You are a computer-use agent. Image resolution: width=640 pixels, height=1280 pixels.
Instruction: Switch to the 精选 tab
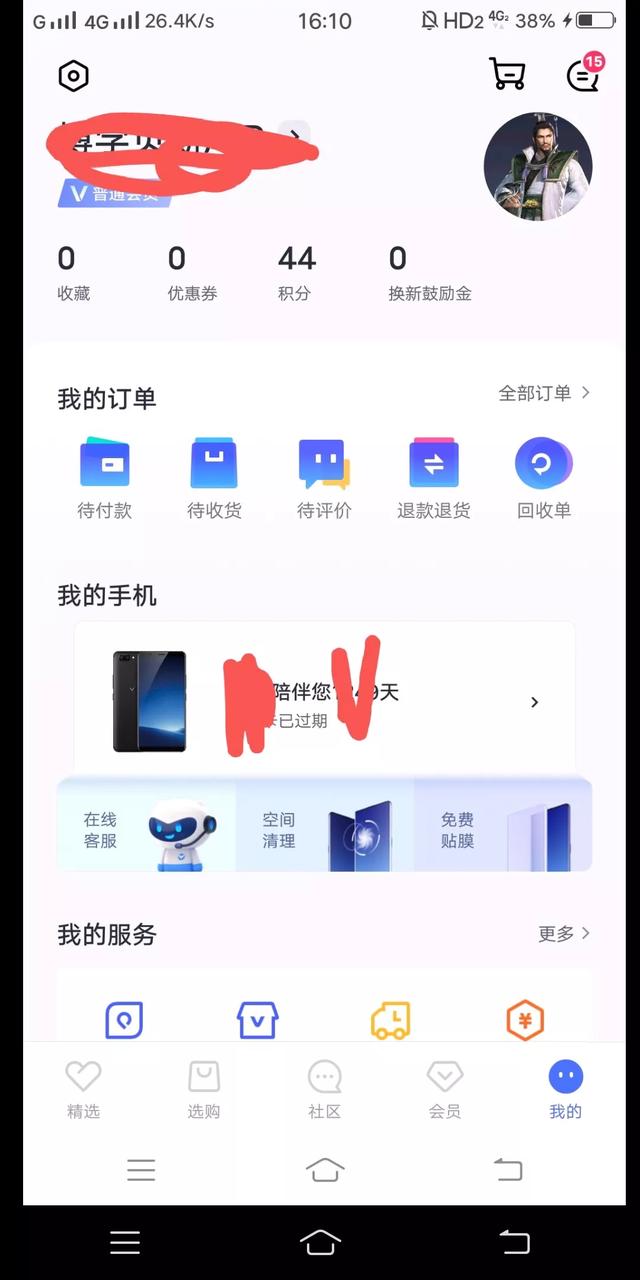(83, 1089)
